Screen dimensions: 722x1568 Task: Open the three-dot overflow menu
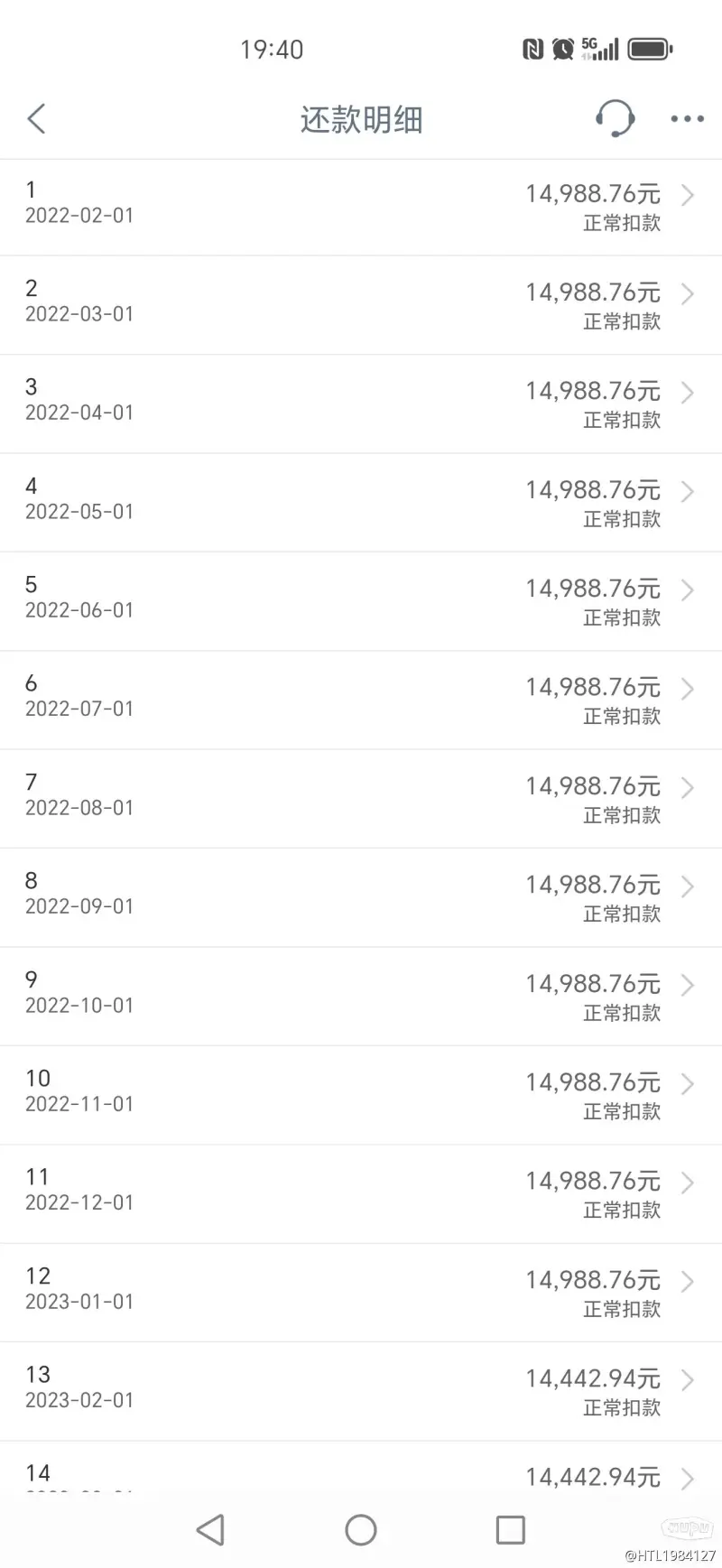coord(687,119)
